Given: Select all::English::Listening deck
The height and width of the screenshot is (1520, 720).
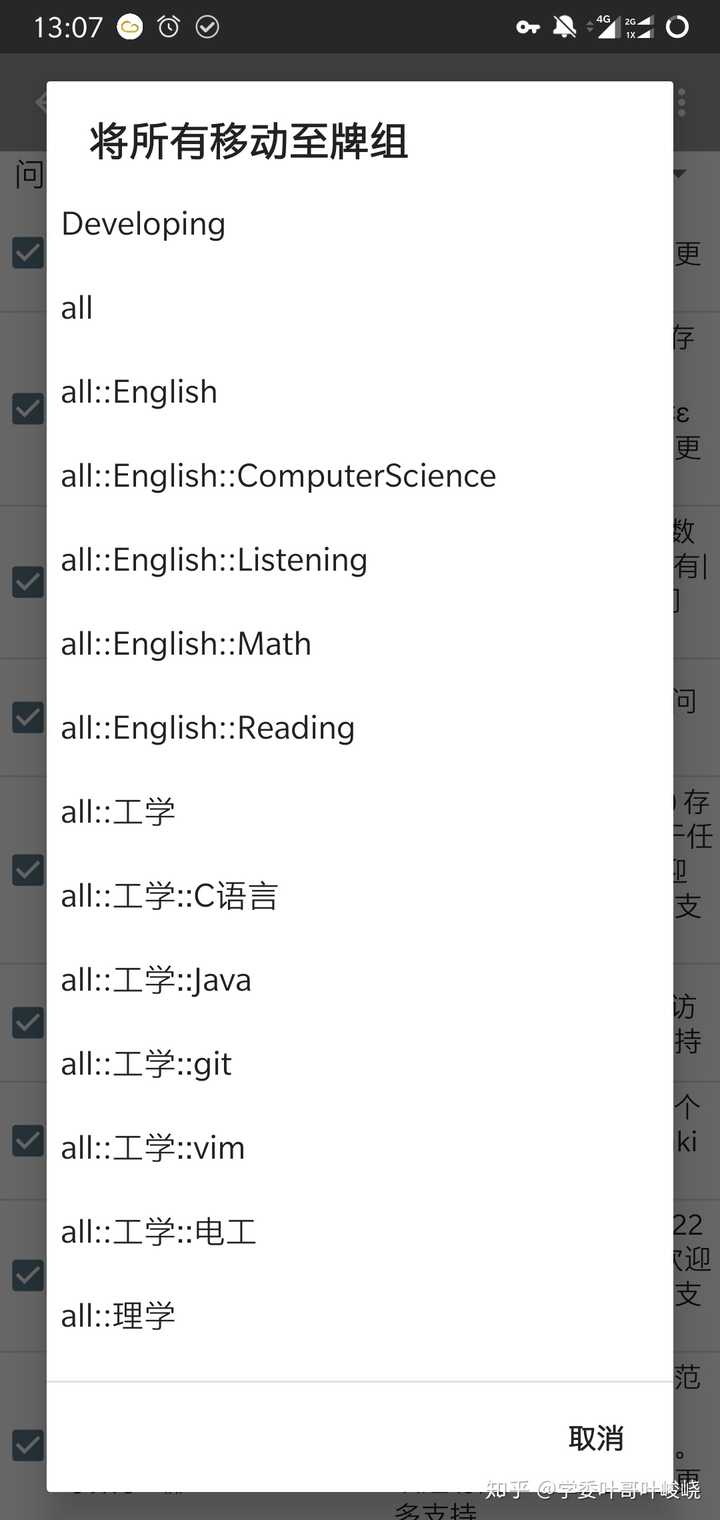Looking at the screenshot, I should 359,560.
